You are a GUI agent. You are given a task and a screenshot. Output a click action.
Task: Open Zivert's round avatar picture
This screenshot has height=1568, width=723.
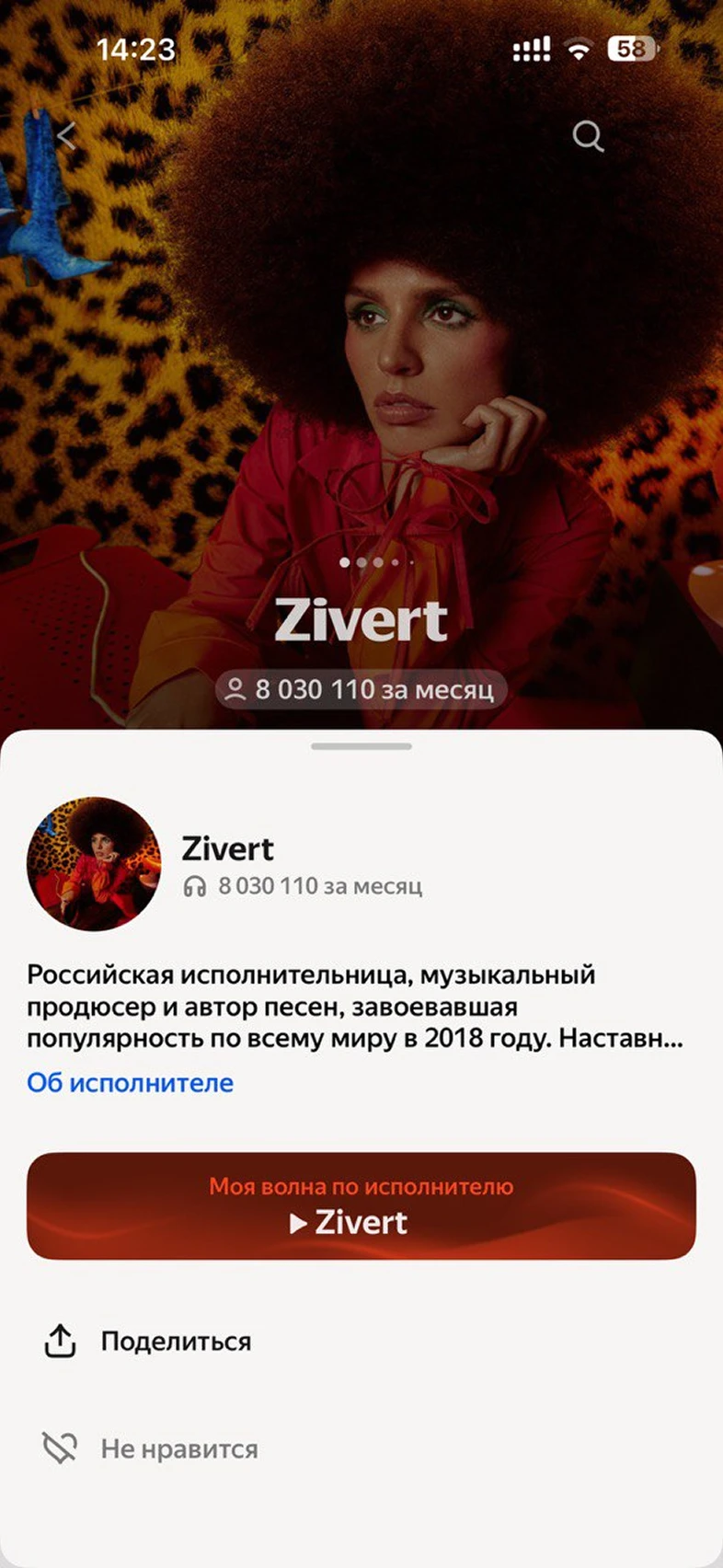pyautogui.click(x=94, y=864)
